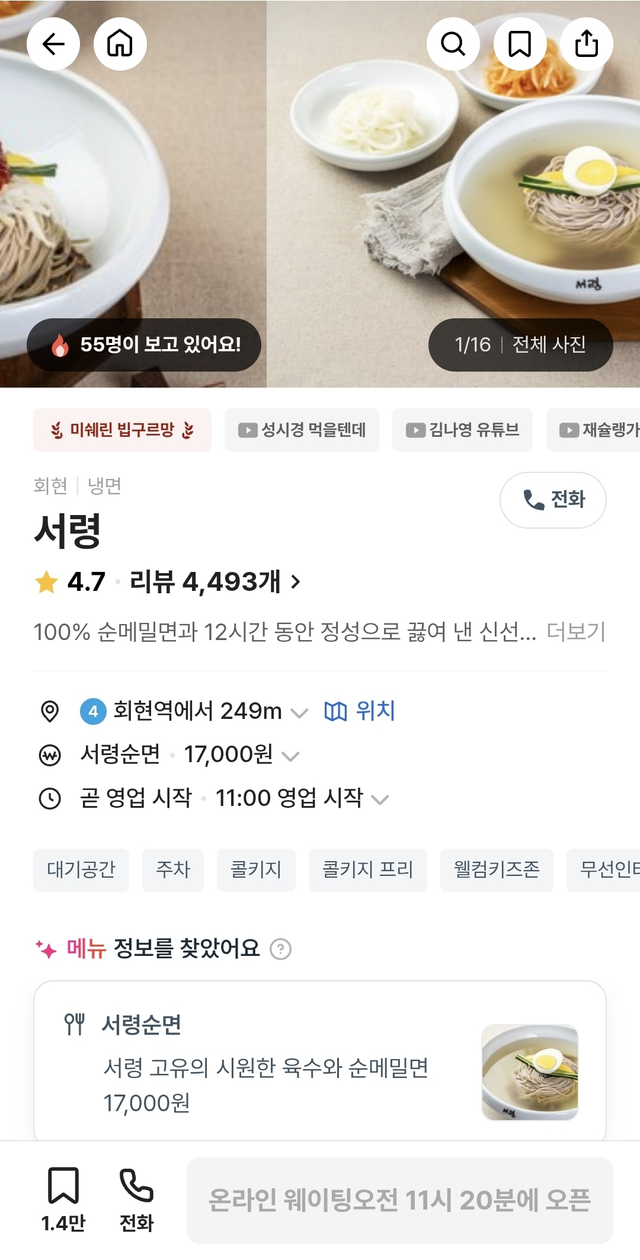Select the 성시경 먹을텐데 video chip

point(302,430)
